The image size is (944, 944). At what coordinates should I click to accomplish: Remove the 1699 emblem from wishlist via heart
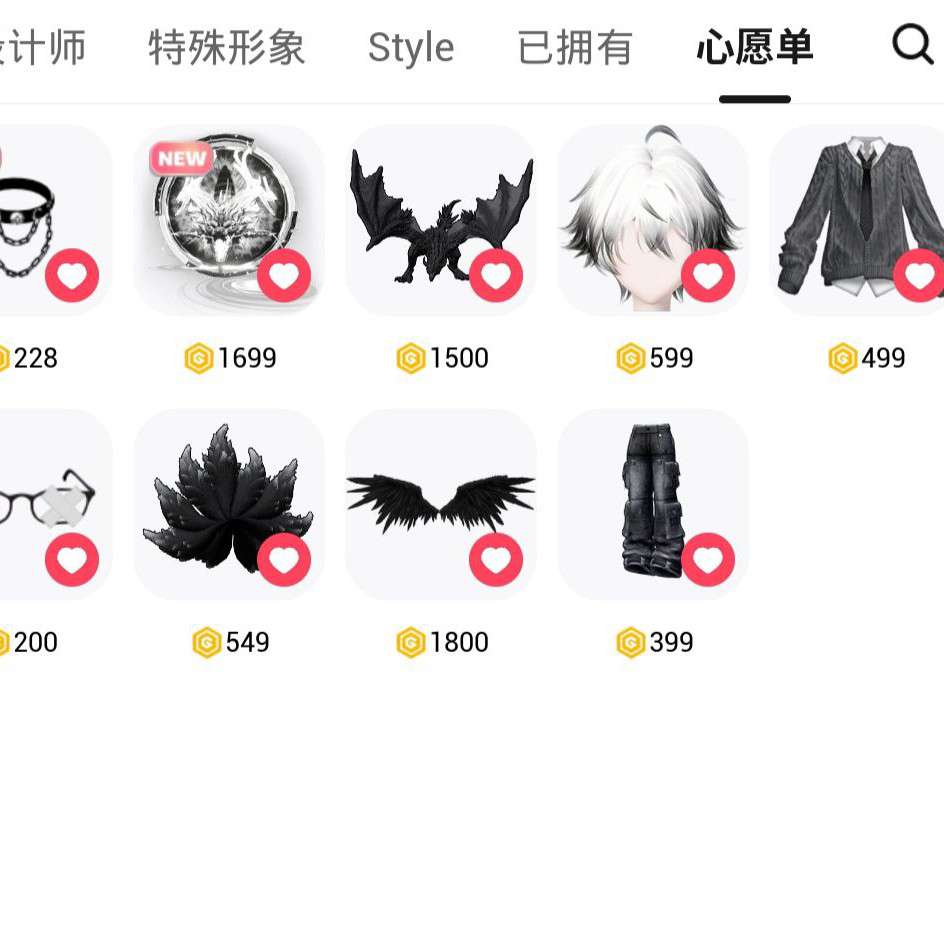click(284, 276)
